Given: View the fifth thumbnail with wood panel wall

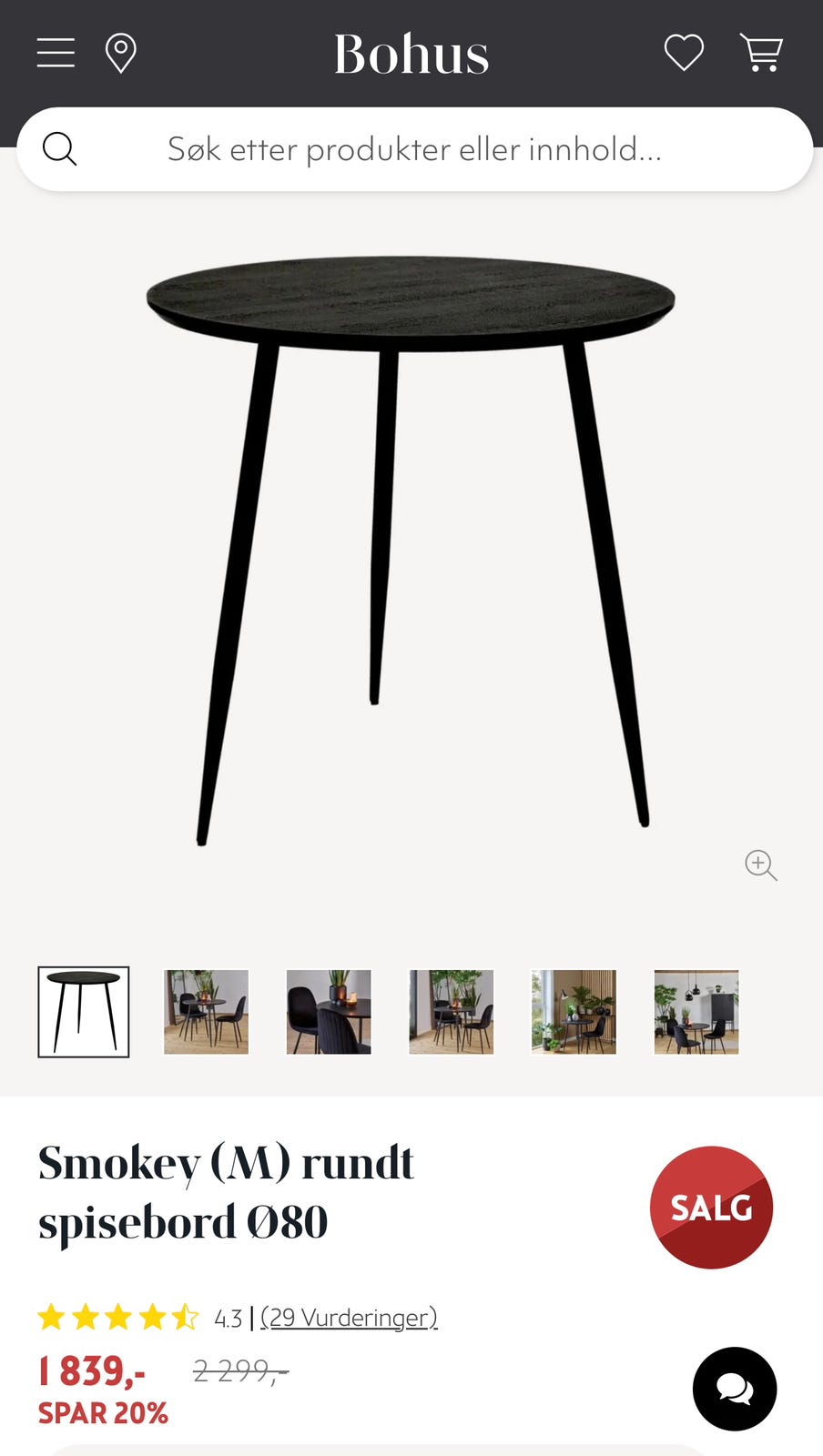Looking at the screenshot, I should click(574, 1012).
